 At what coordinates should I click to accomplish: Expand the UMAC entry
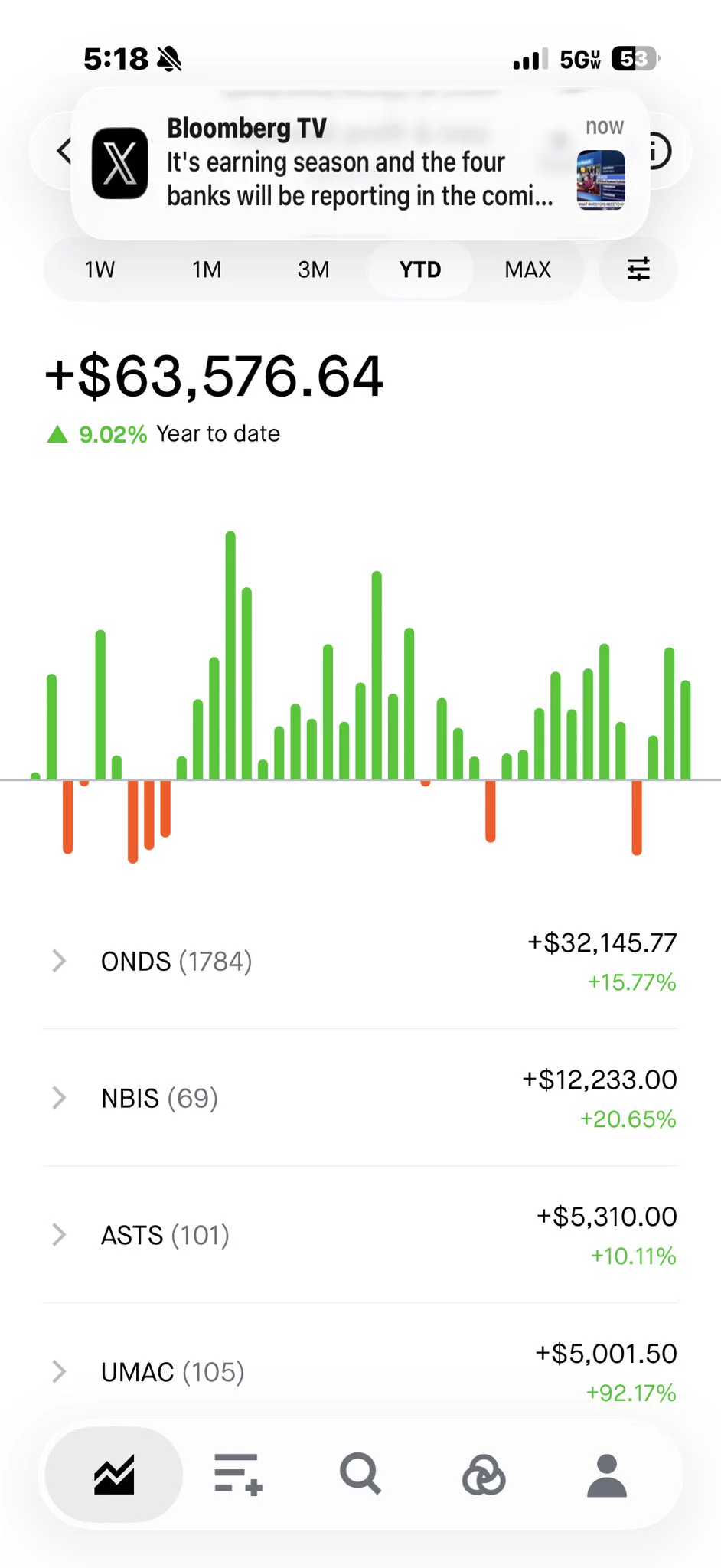pyautogui.click(x=360, y=1371)
